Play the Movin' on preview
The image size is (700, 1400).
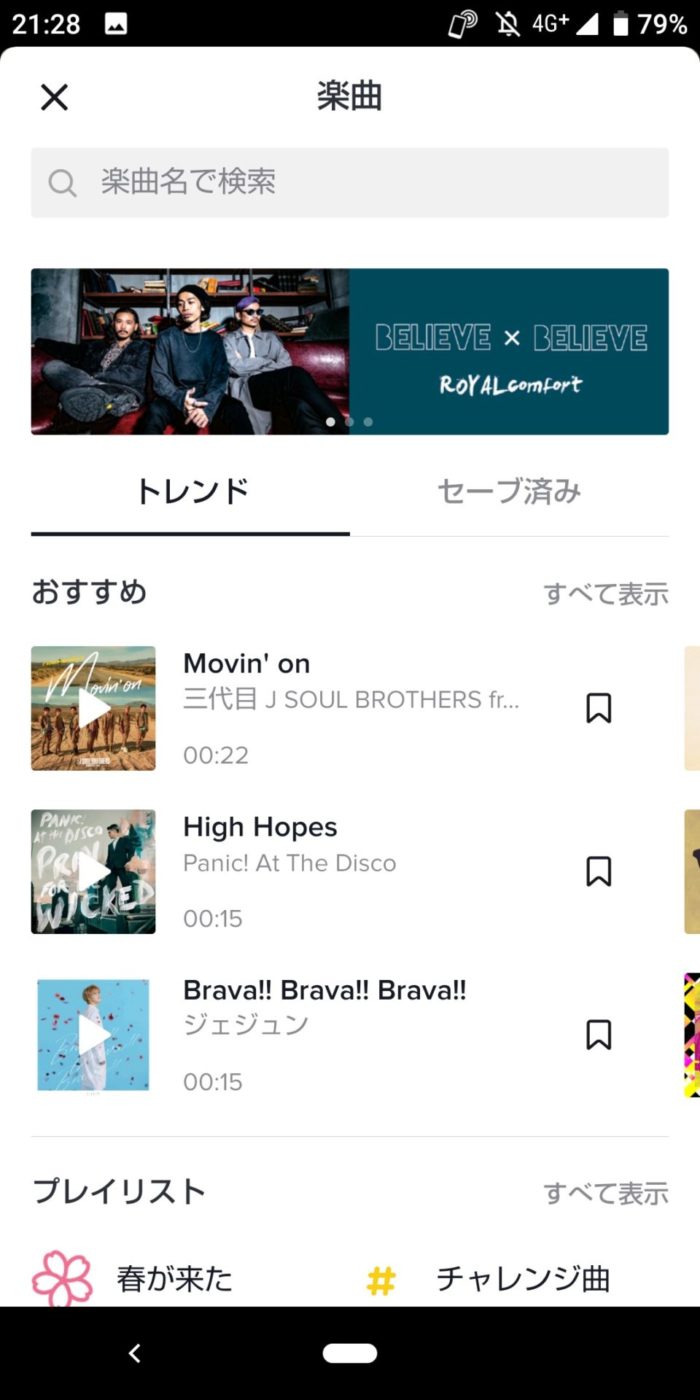coord(93,708)
